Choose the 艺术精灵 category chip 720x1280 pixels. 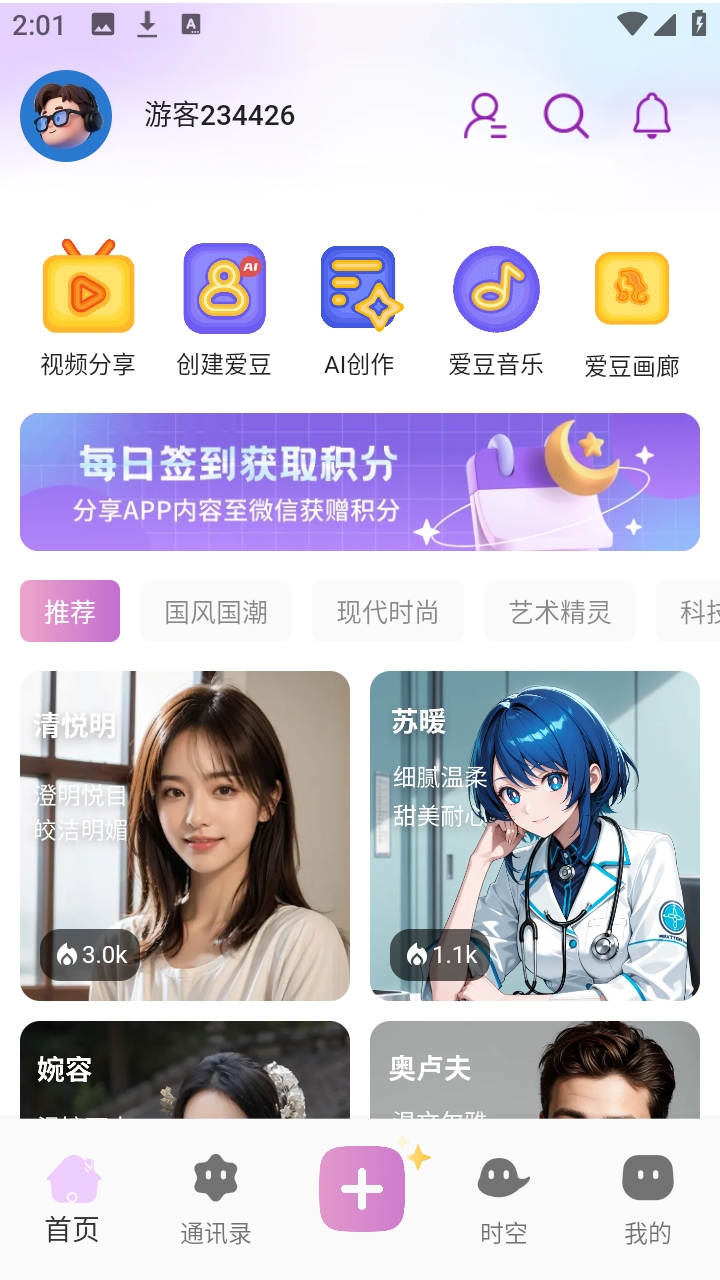(560, 611)
